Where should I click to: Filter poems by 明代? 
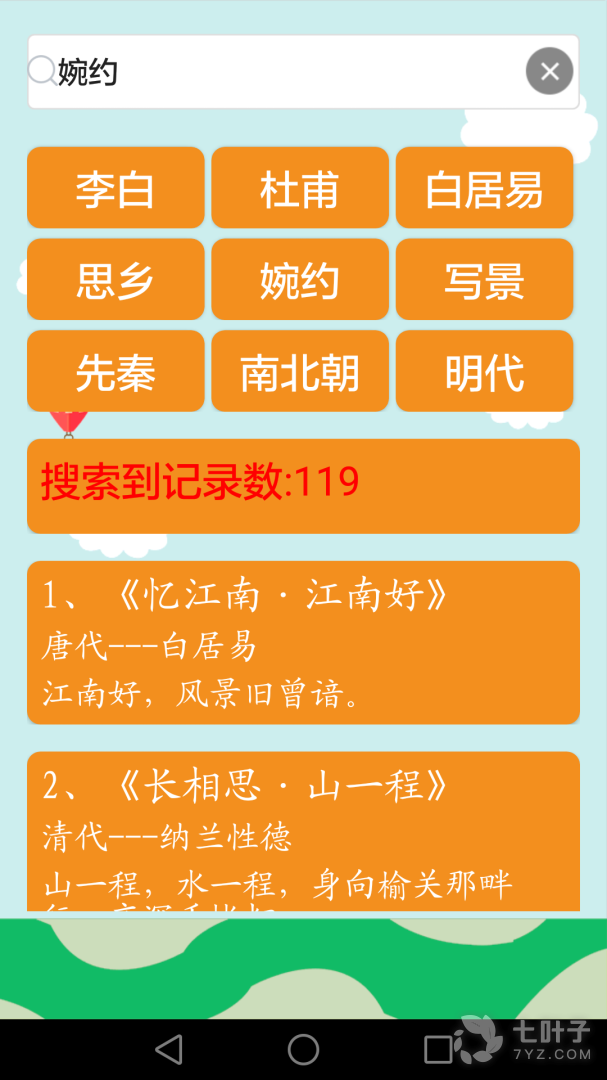pos(484,372)
